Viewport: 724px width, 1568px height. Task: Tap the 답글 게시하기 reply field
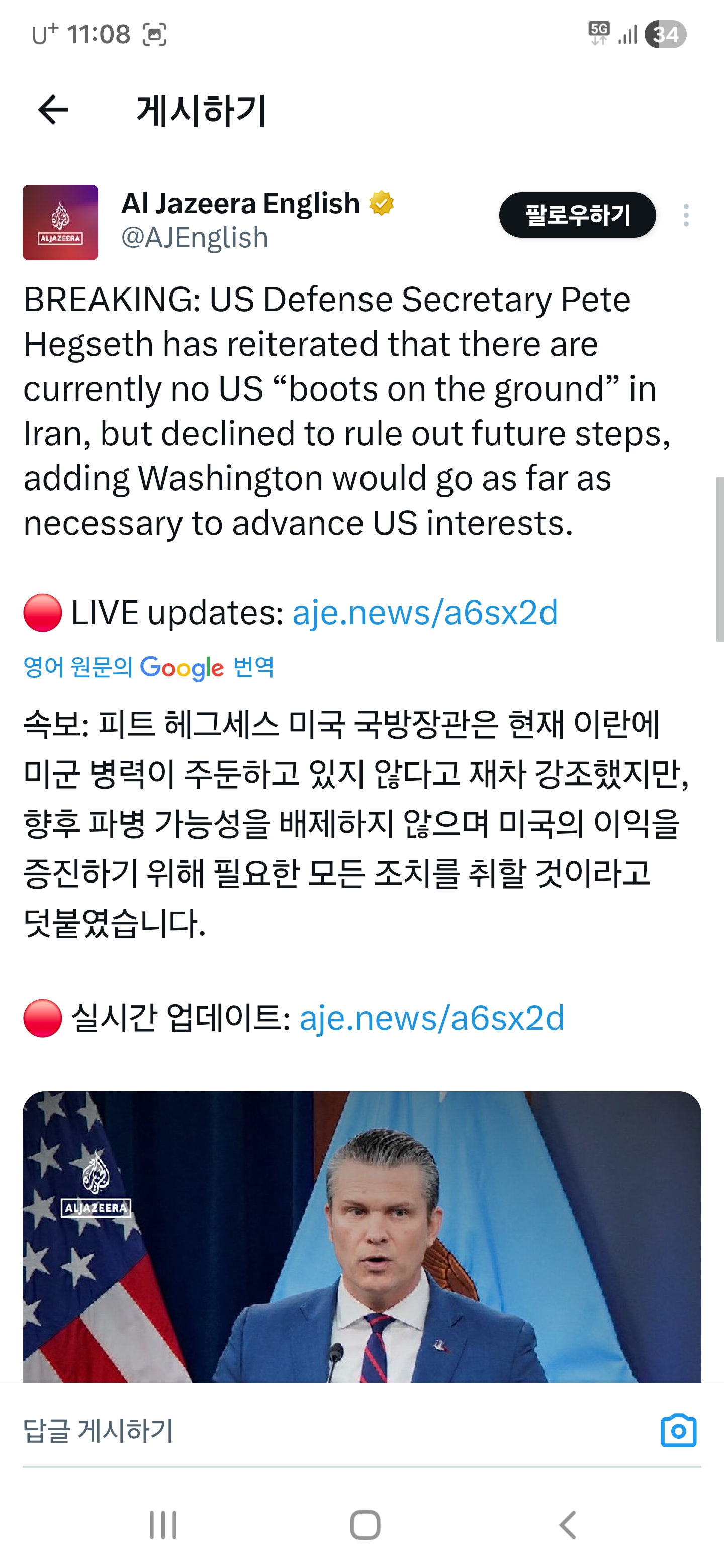[305, 1430]
